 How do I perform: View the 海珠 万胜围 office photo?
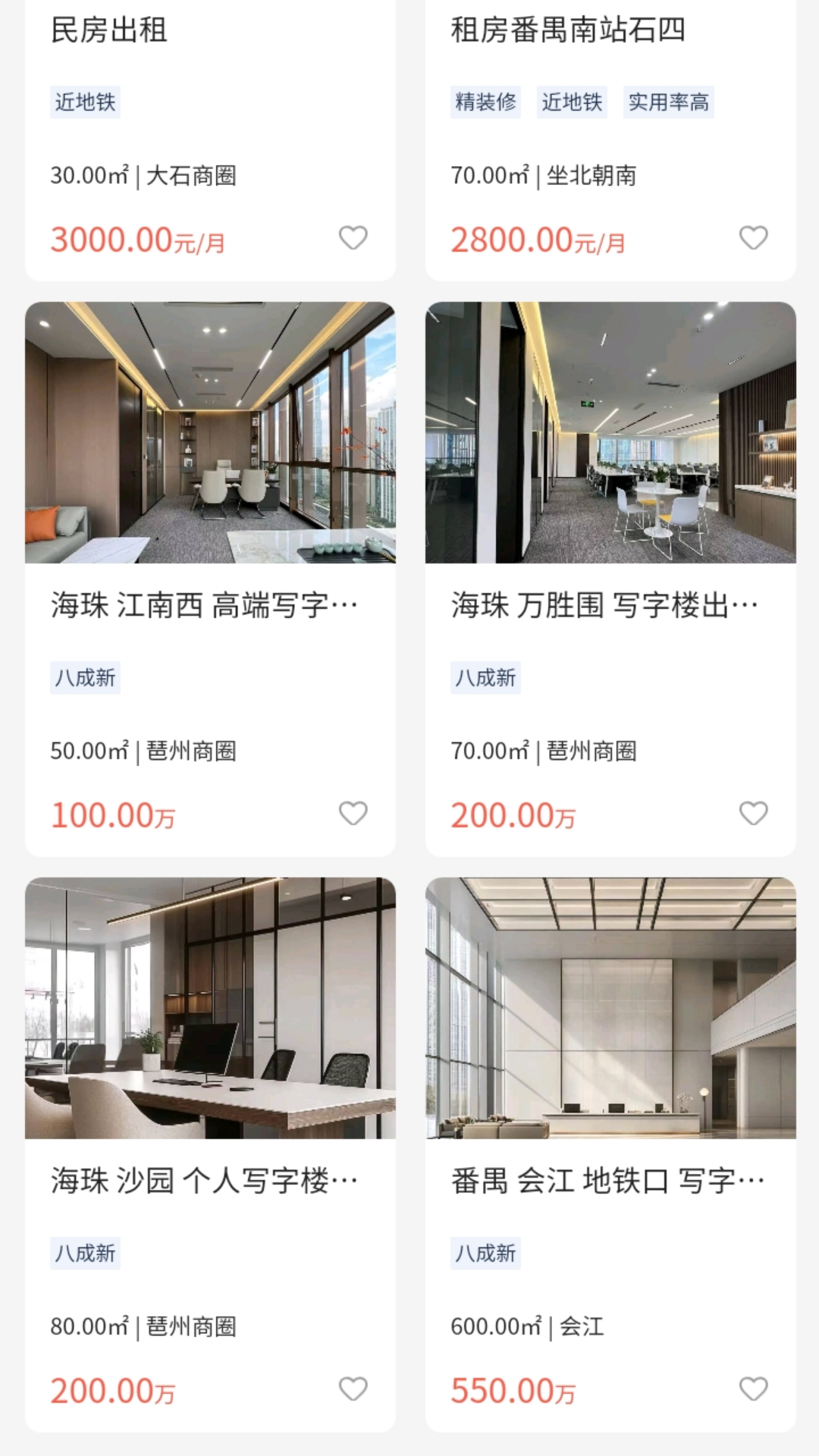(611, 431)
